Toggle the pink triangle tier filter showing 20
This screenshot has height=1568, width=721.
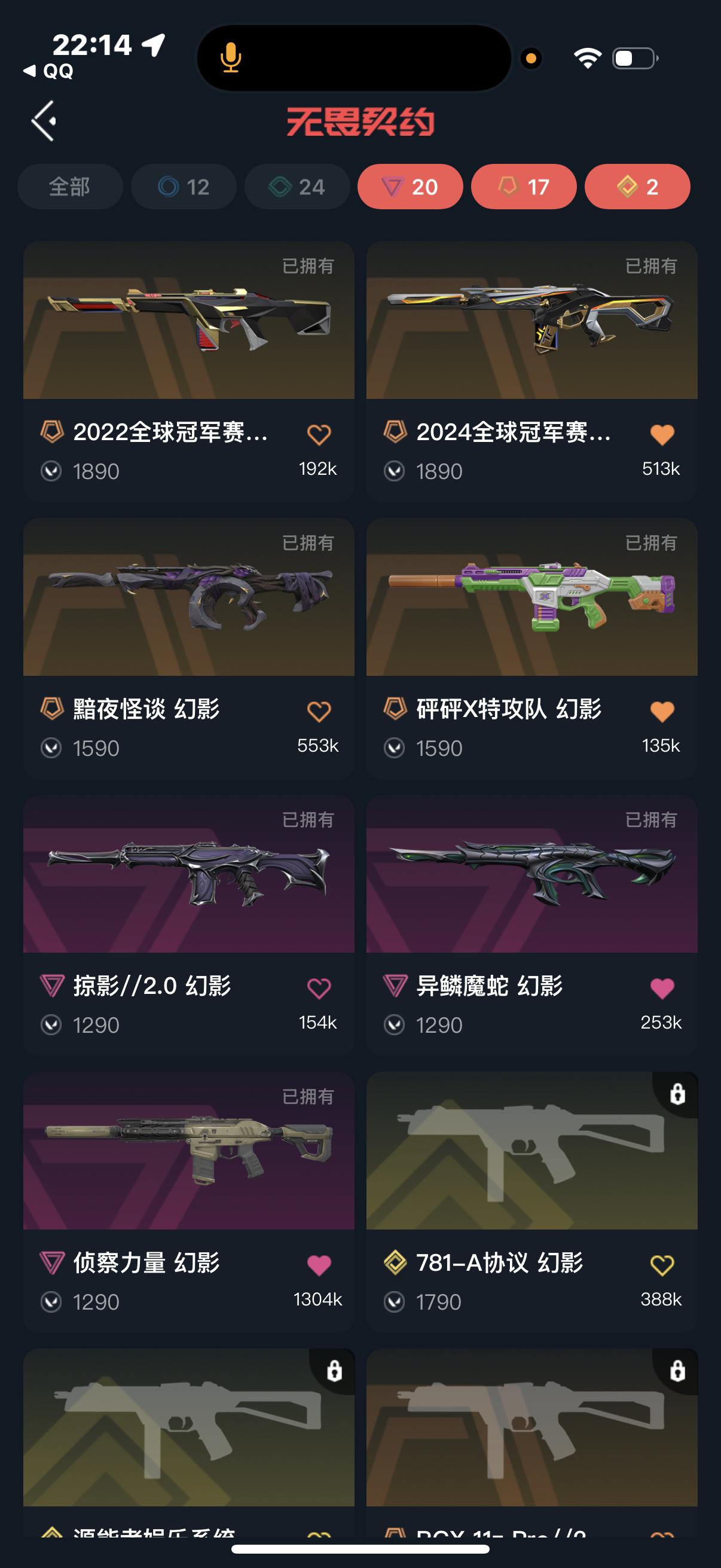pyautogui.click(x=410, y=186)
